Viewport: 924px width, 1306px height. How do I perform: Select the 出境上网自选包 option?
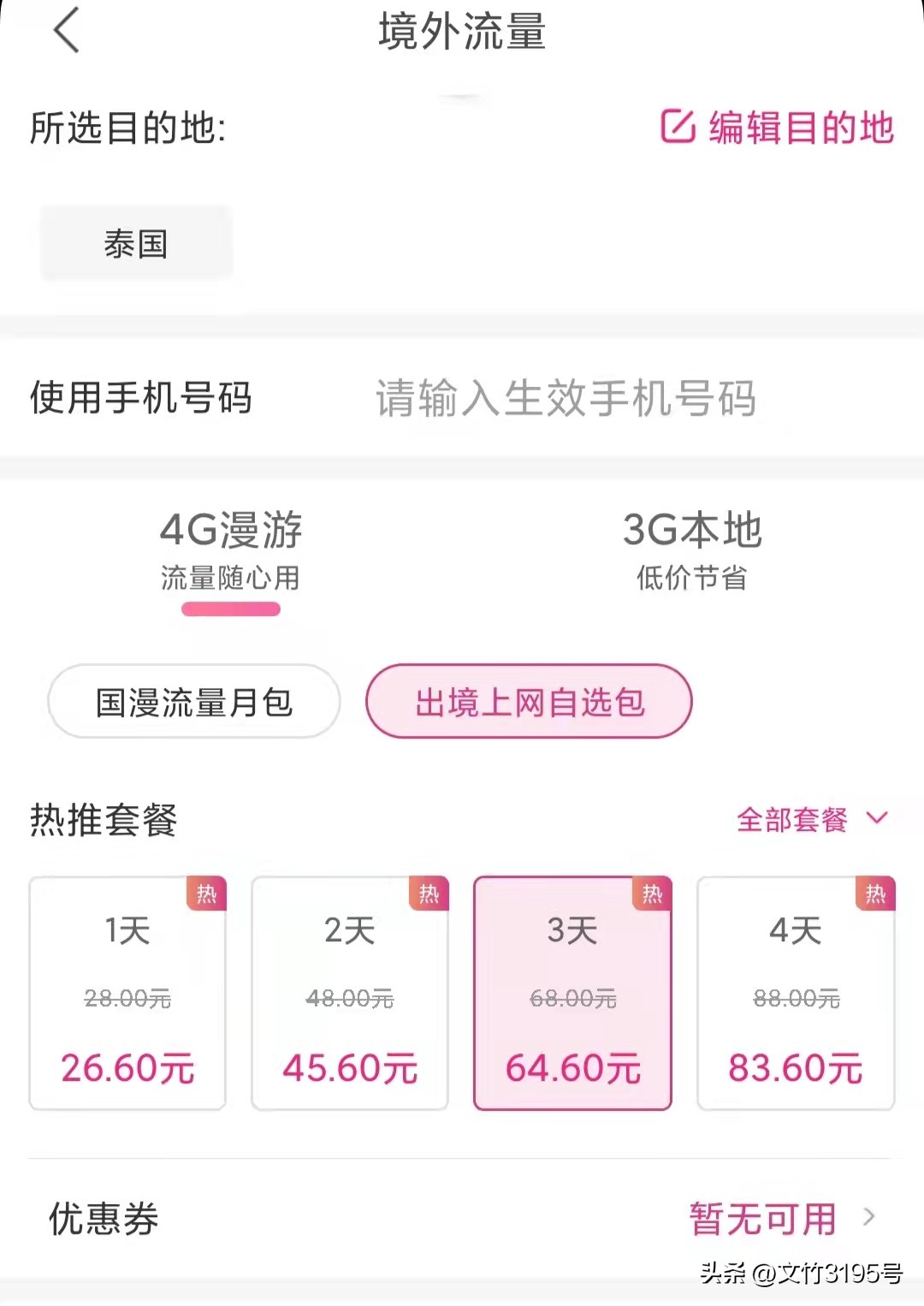coord(528,701)
